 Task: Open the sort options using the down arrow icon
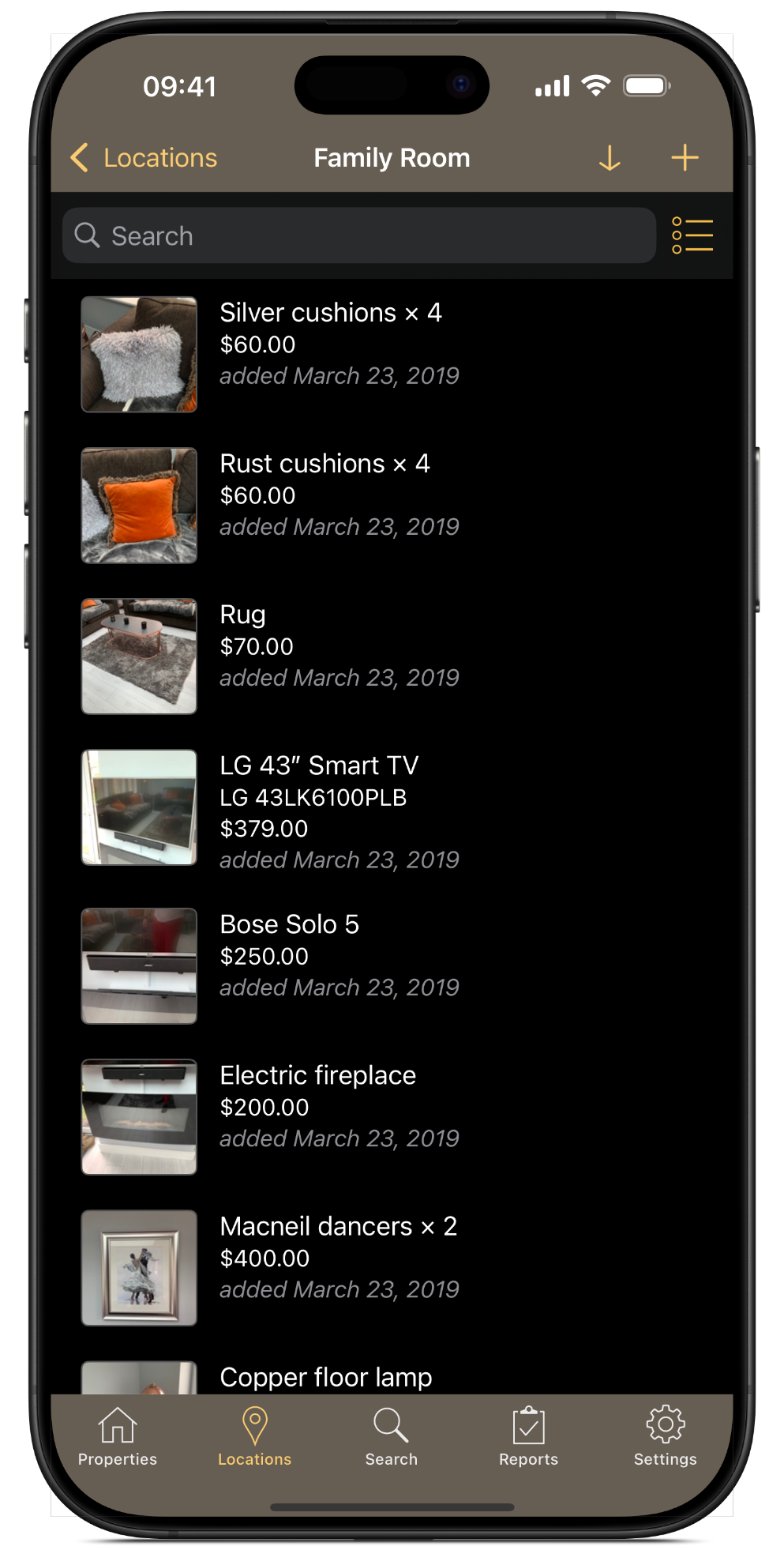(x=610, y=158)
